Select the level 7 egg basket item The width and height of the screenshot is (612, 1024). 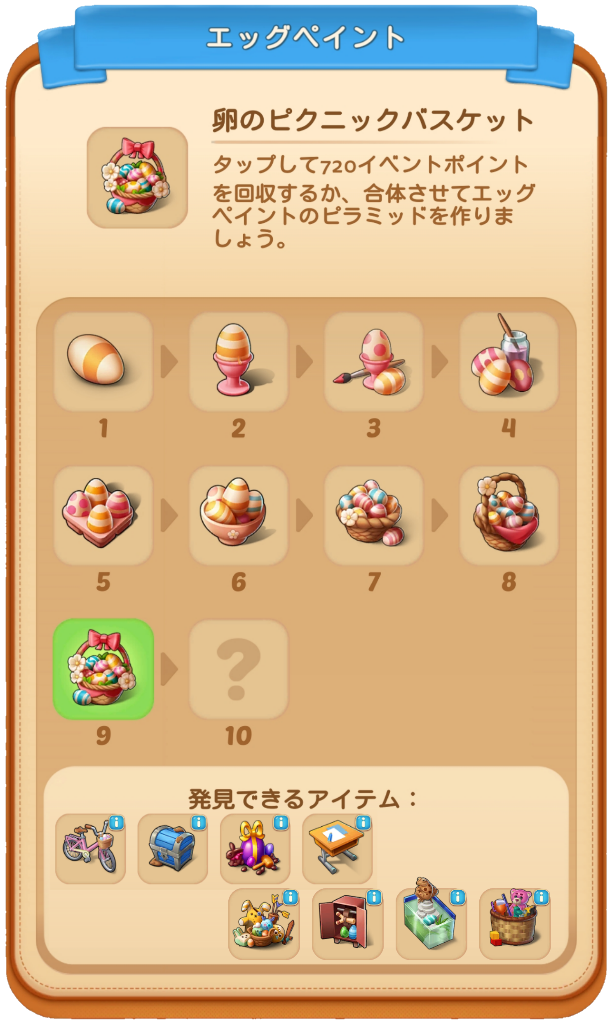pyautogui.click(x=374, y=515)
